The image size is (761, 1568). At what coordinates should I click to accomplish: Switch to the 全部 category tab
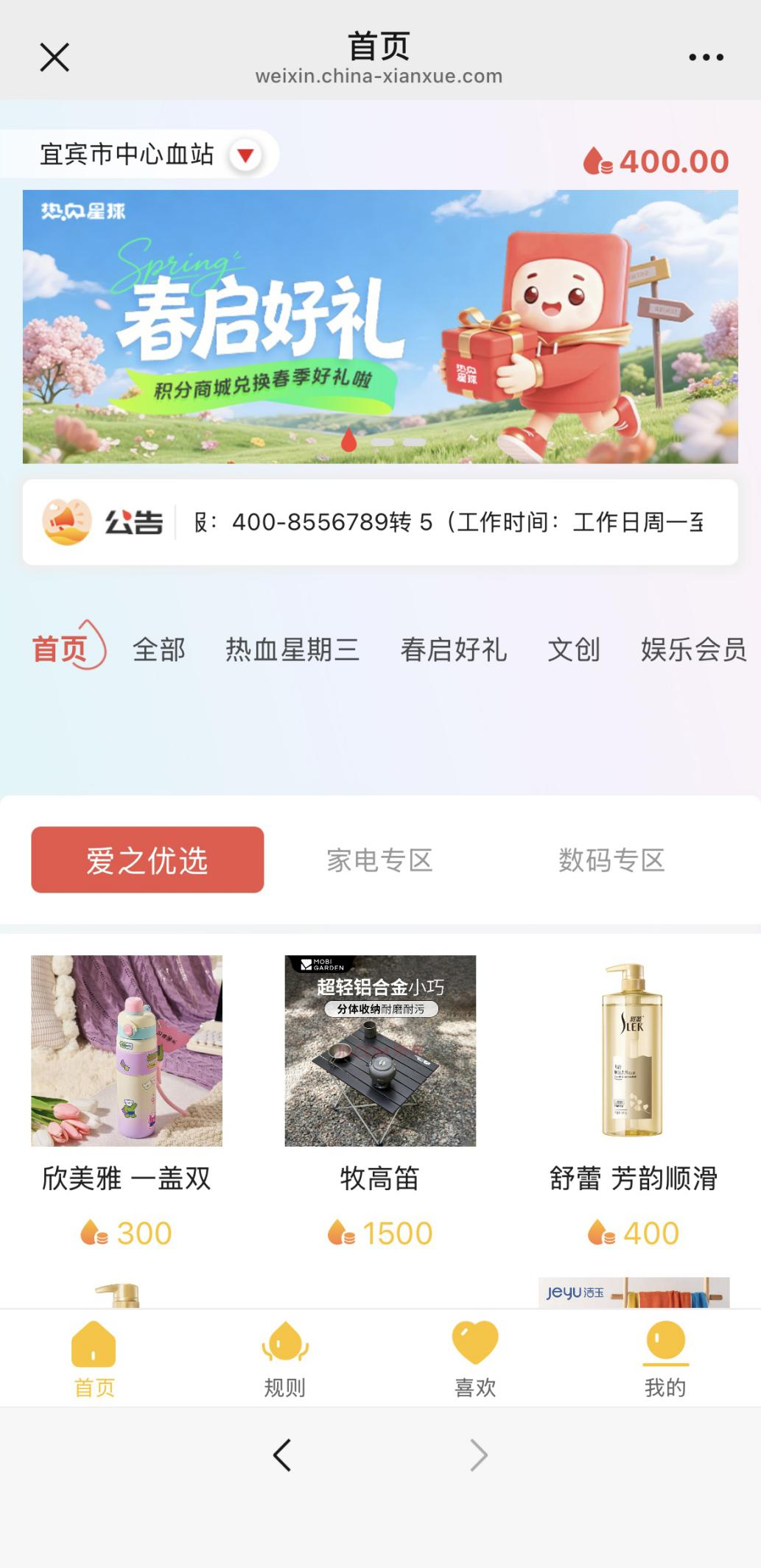pyautogui.click(x=159, y=650)
